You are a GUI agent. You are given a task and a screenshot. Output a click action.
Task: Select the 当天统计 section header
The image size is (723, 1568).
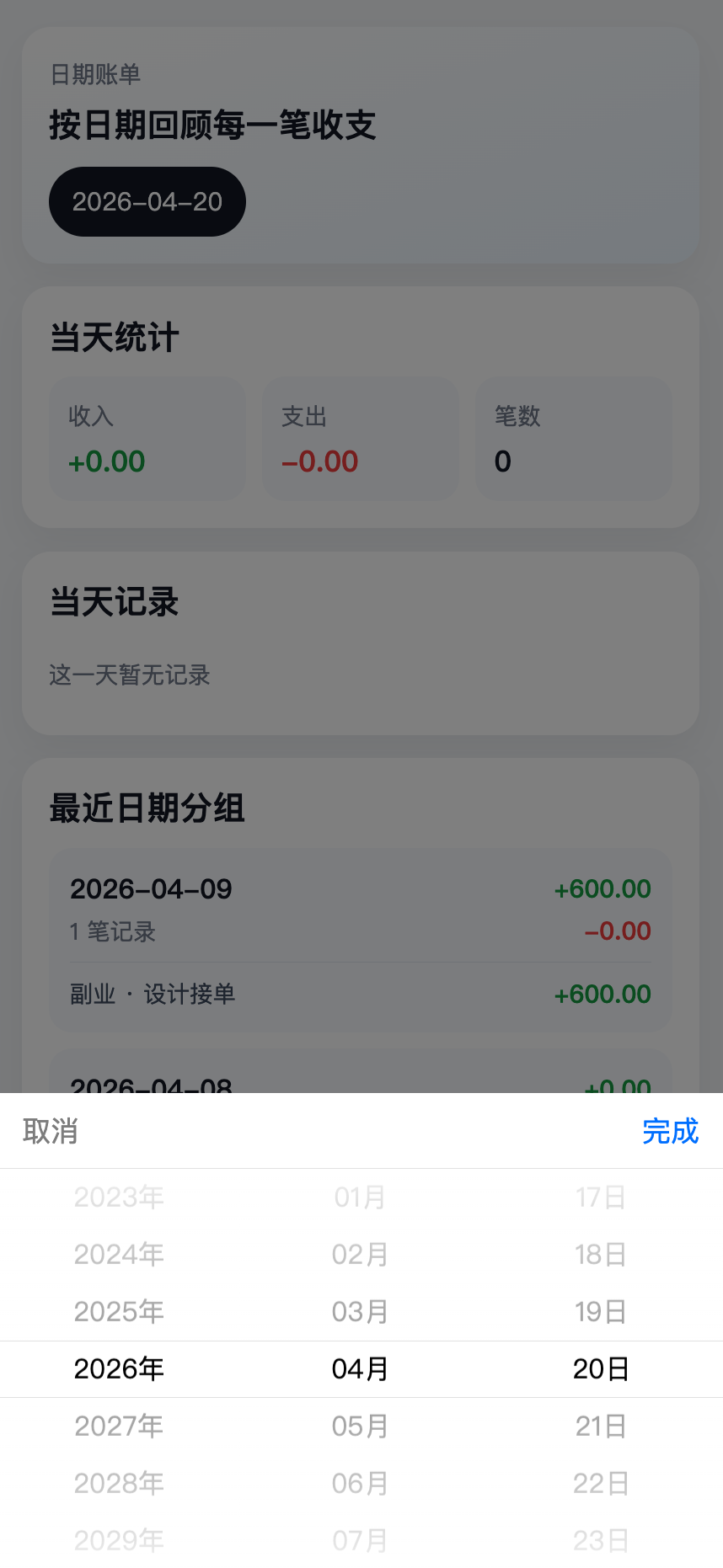point(113,337)
